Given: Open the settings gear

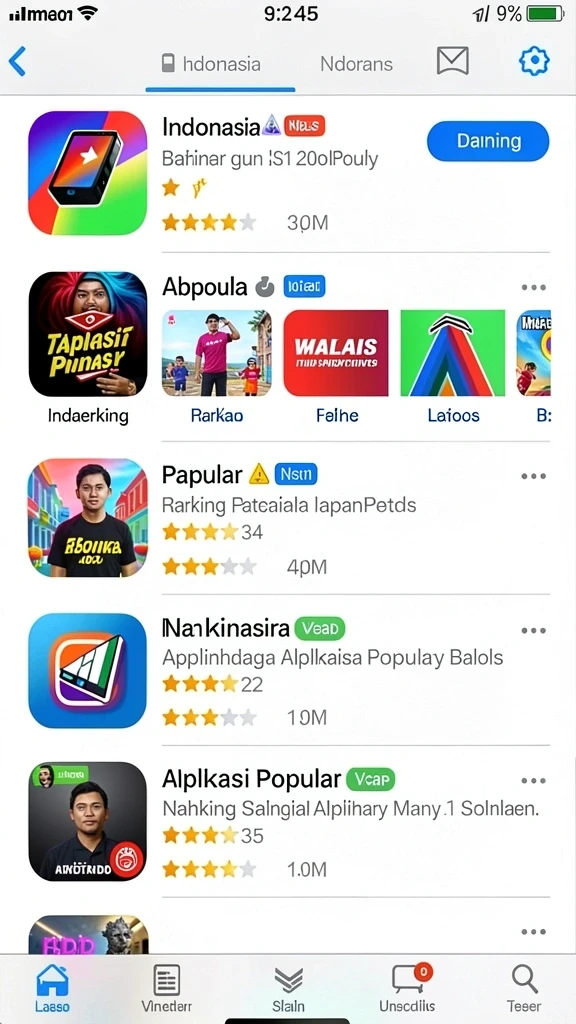Looking at the screenshot, I should click(534, 62).
